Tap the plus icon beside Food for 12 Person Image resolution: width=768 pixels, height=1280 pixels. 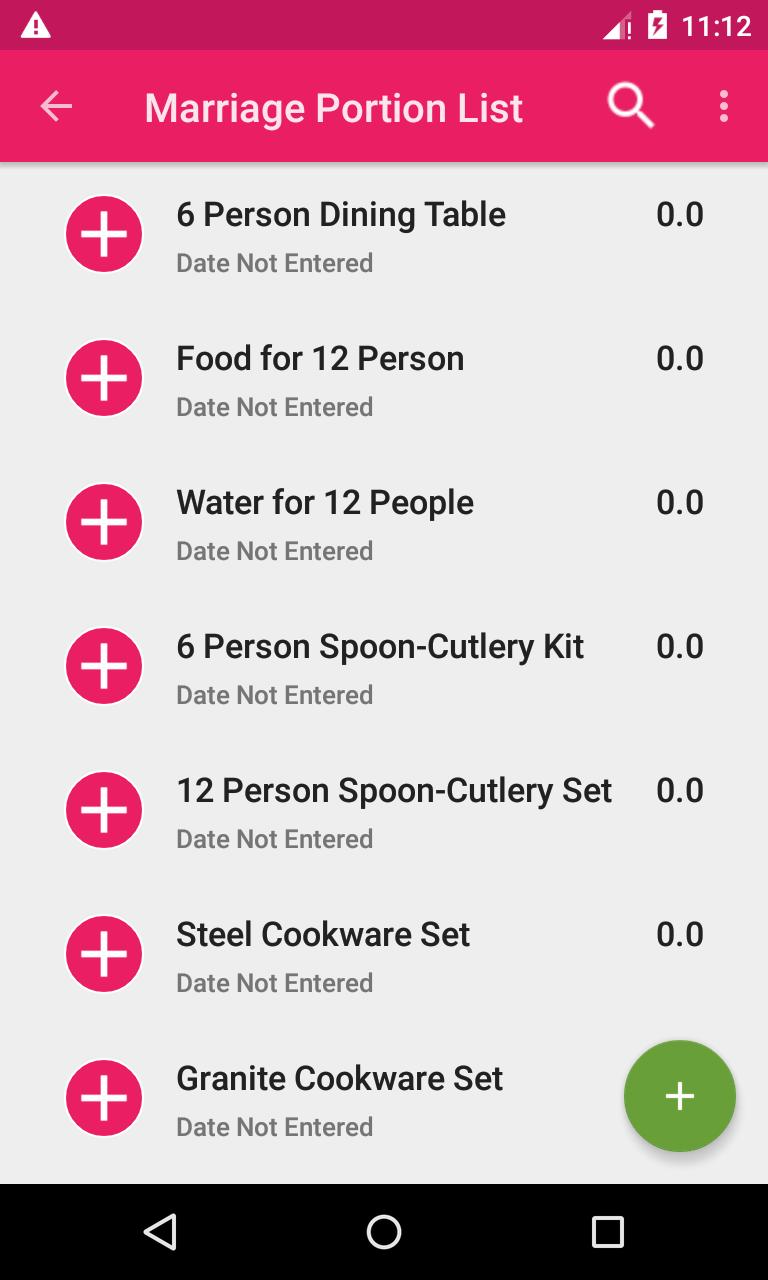pyautogui.click(x=103, y=377)
